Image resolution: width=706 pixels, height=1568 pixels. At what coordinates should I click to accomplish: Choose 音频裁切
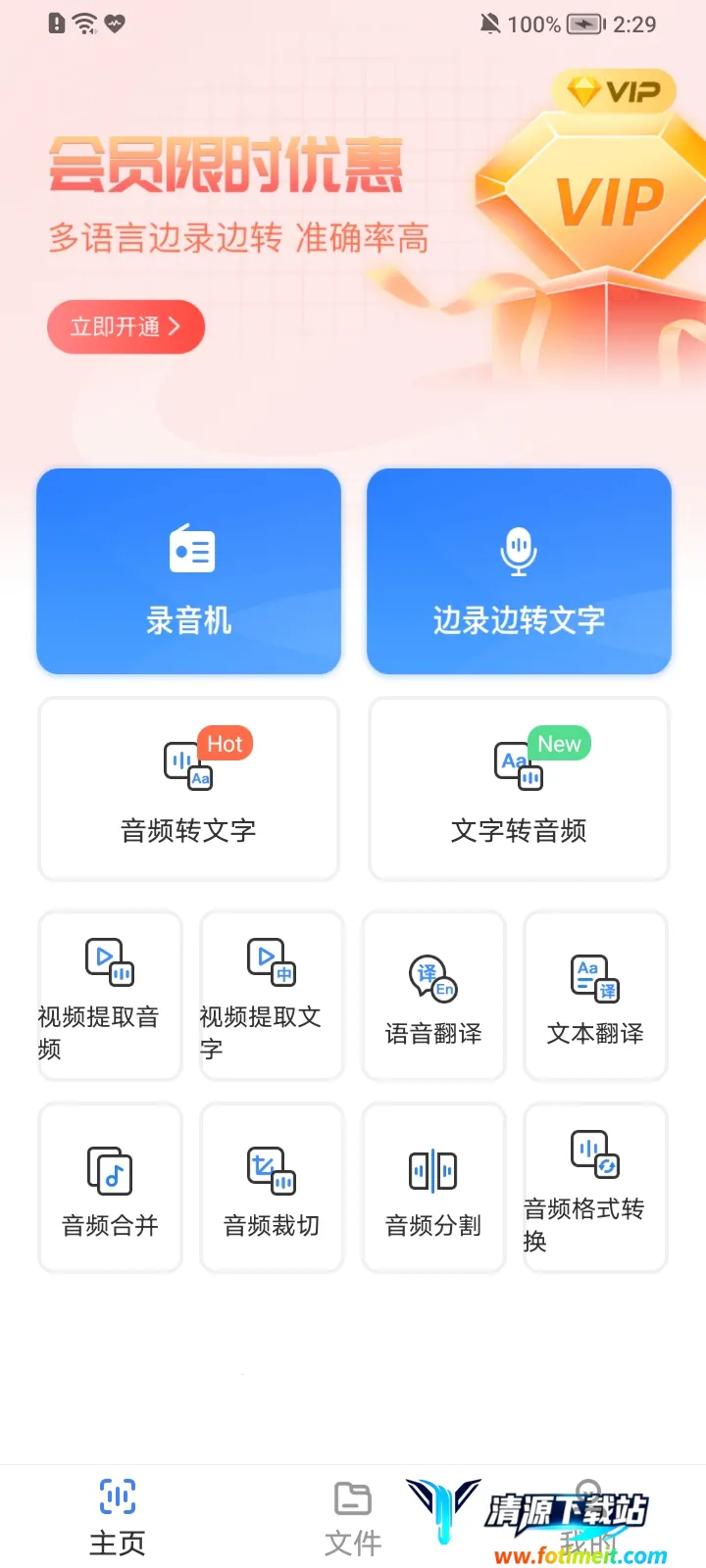coord(272,1188)
